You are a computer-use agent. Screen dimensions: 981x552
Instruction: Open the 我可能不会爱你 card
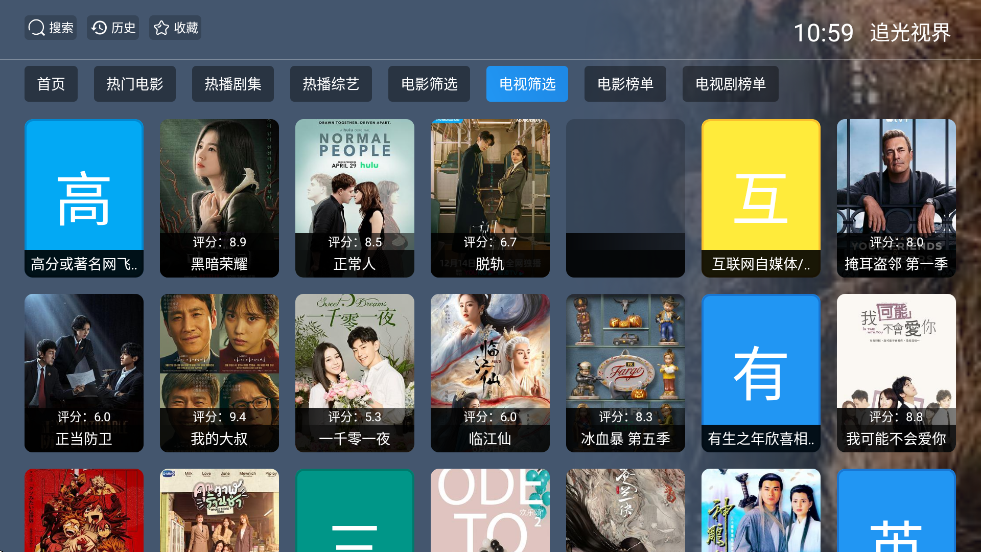point(896,372)
